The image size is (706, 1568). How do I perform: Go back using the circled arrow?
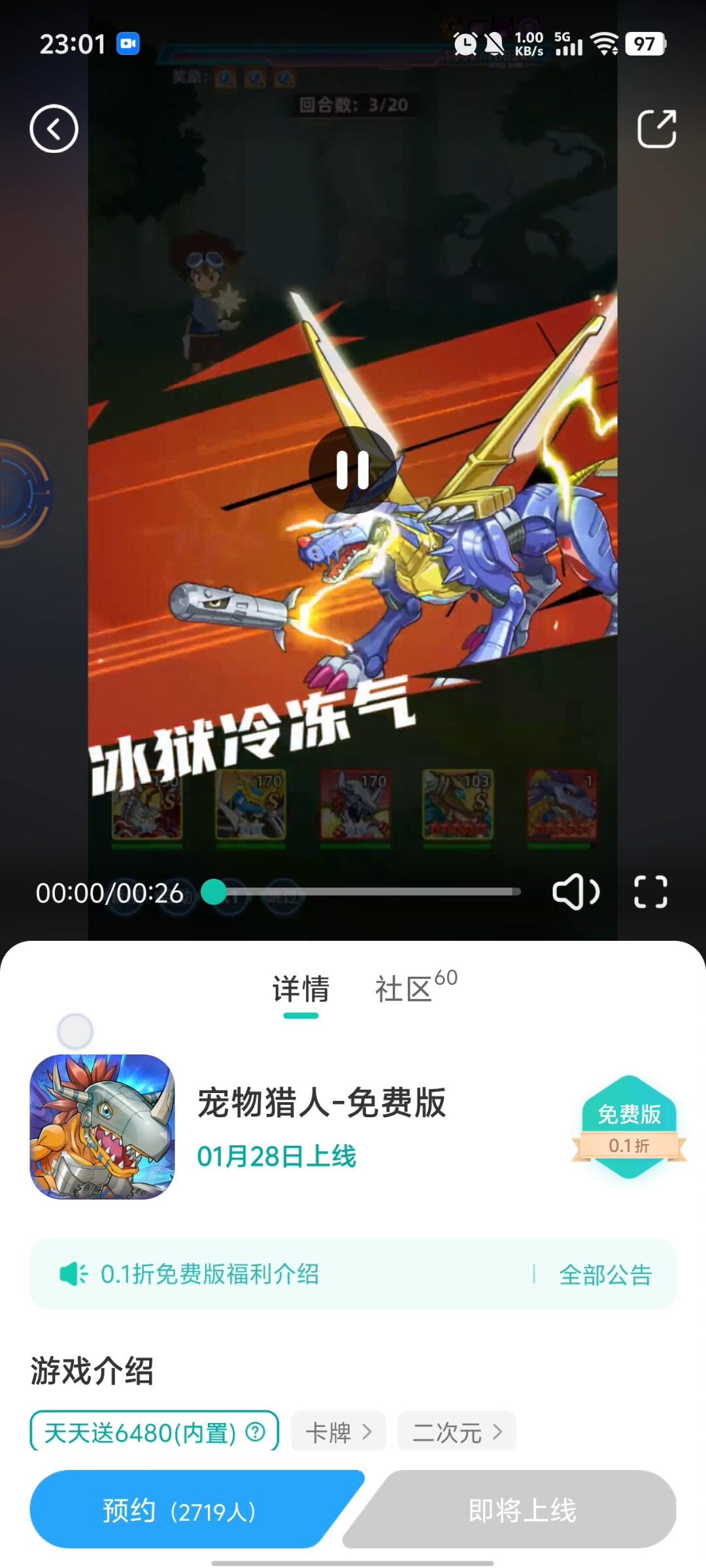pos(54,129)
